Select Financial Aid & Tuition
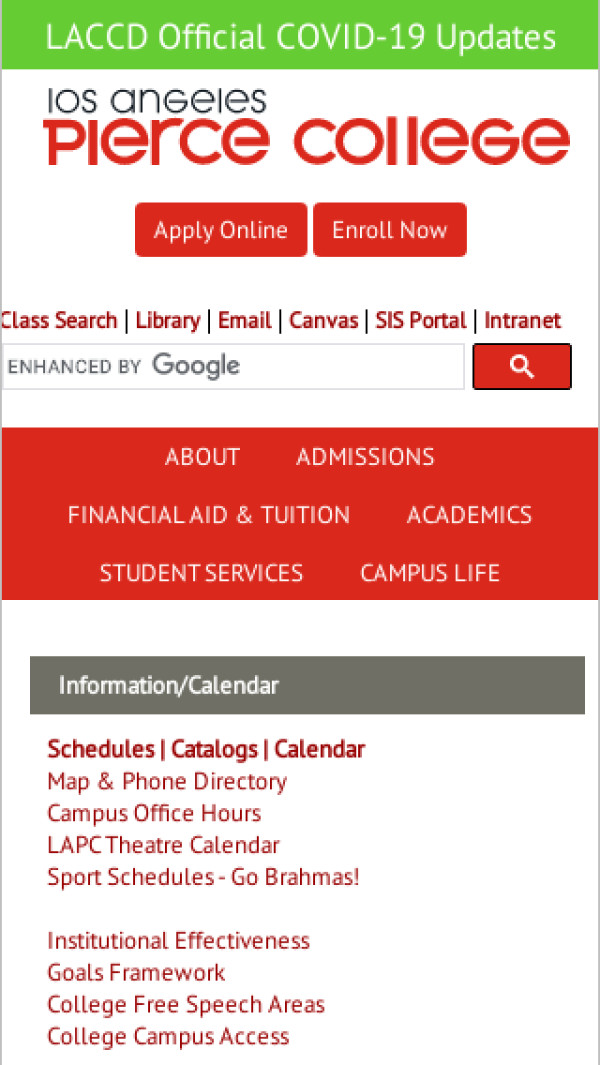Viewport: 600px width, 1065px height. tap(208, 515)
